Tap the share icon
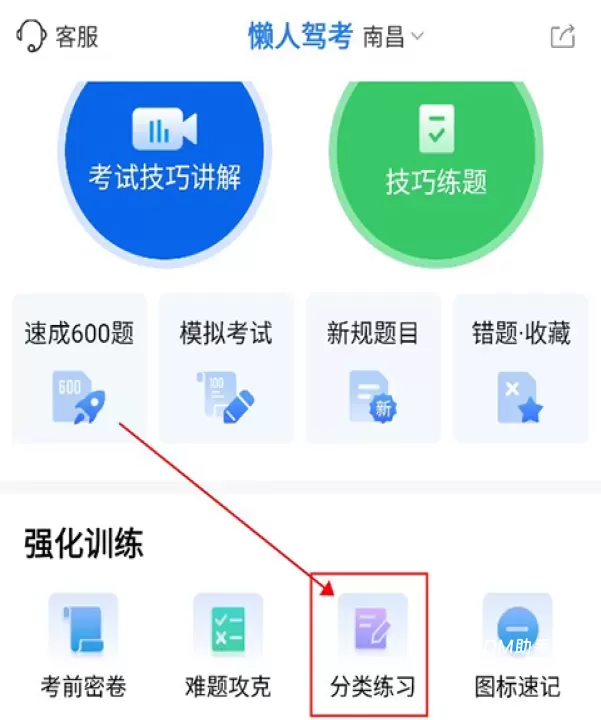The width and height of the screenshot is (601, 720). [563, 38]
